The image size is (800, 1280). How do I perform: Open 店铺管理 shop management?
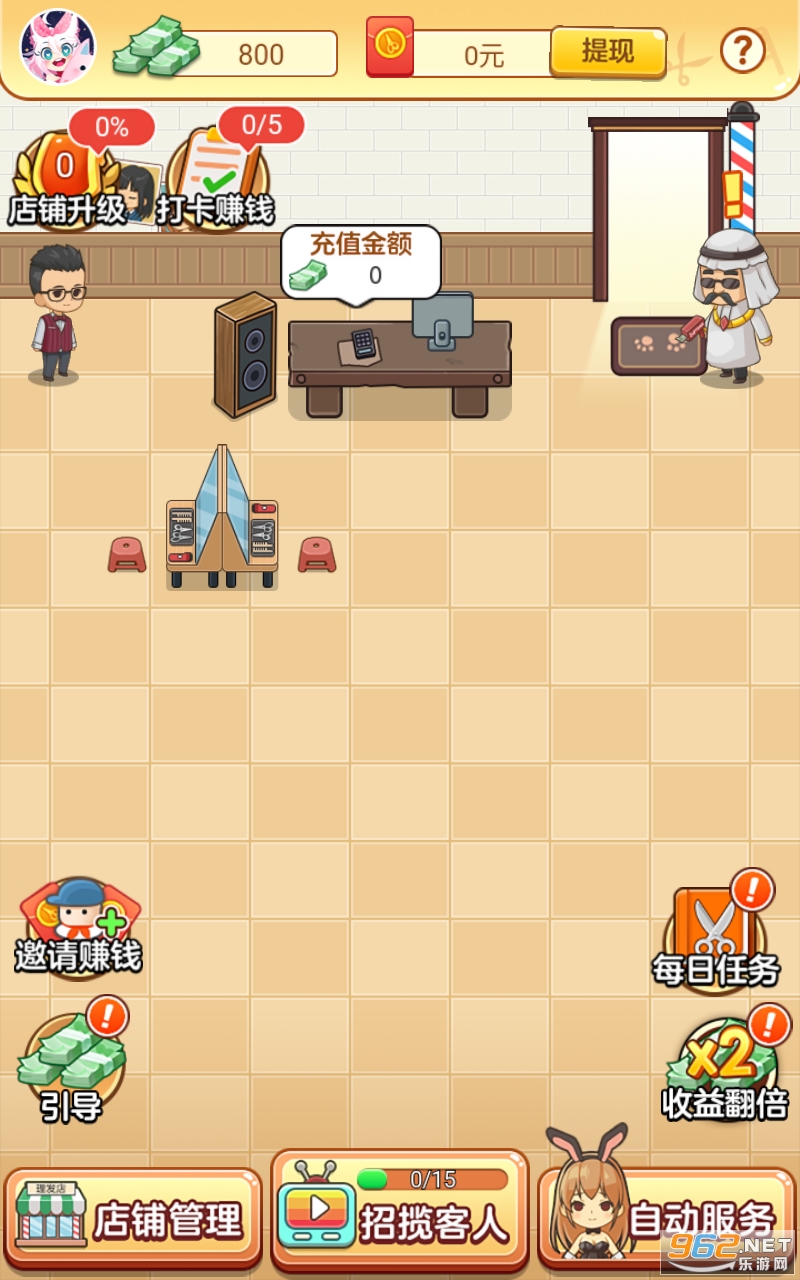[133, 1218]
